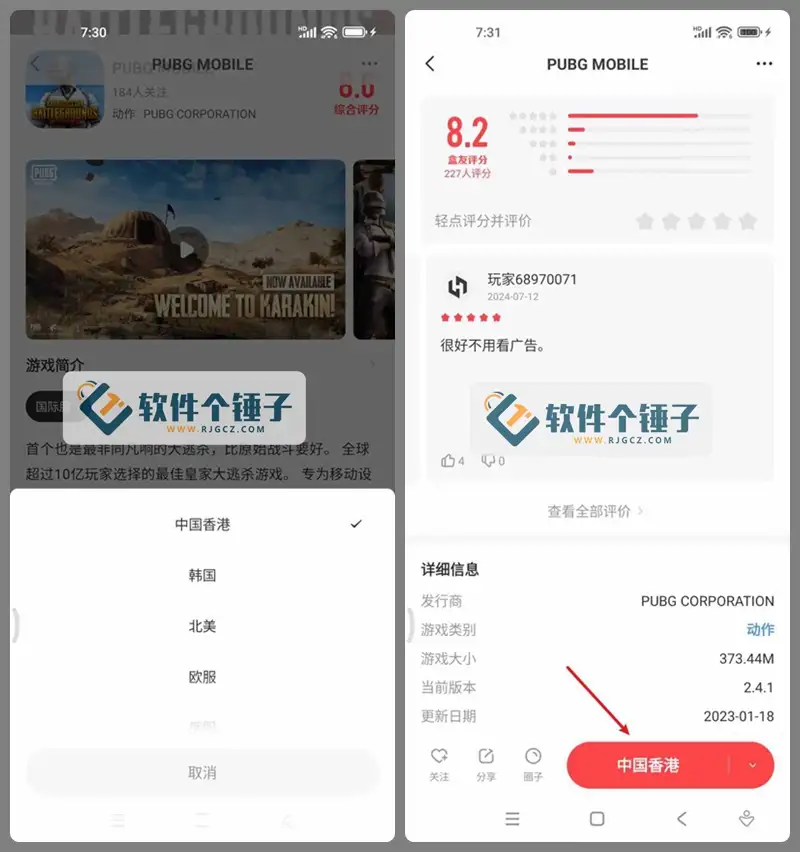Dismiss the region sheet with 取消
The image size is (800, 852).
[x=202, y=773]
